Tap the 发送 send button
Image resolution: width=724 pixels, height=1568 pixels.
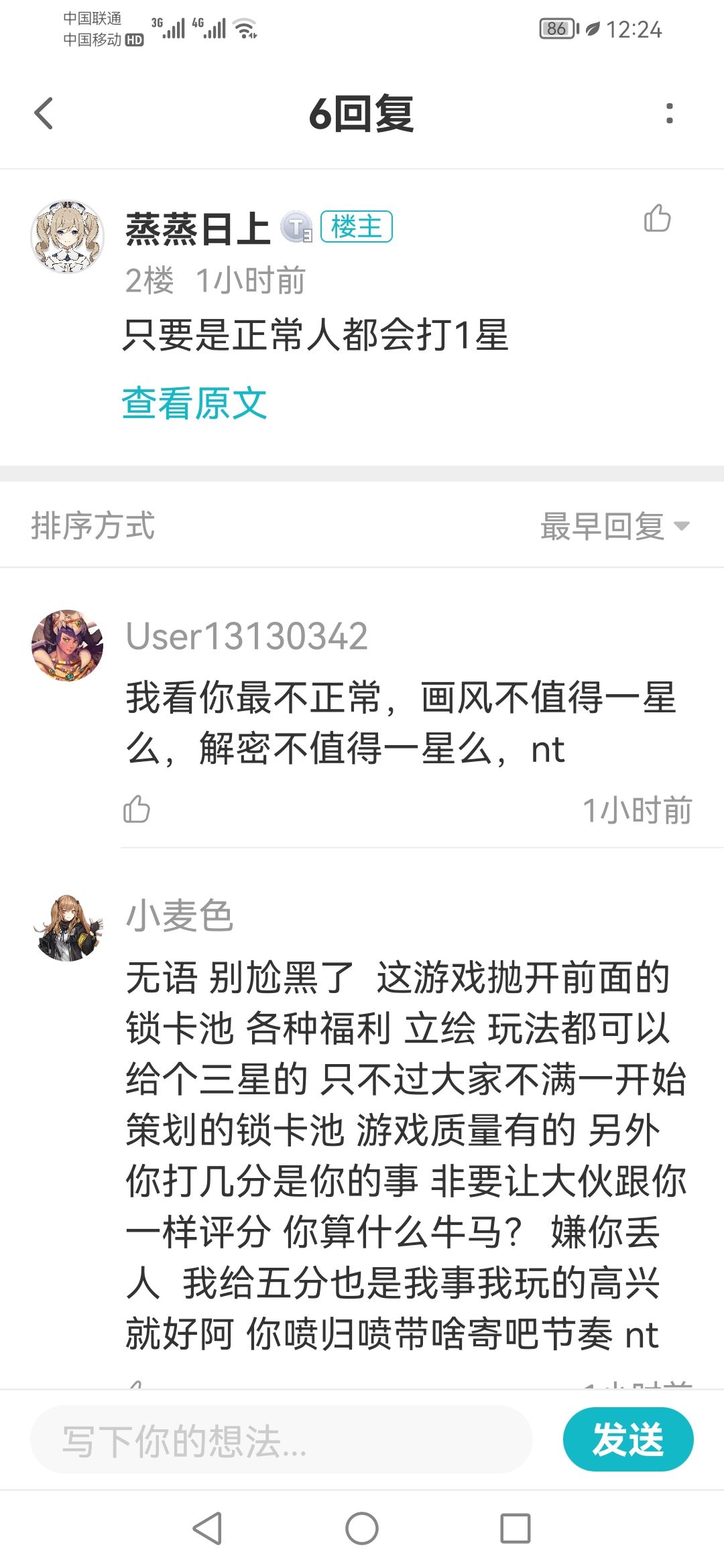click(628, 1439)
